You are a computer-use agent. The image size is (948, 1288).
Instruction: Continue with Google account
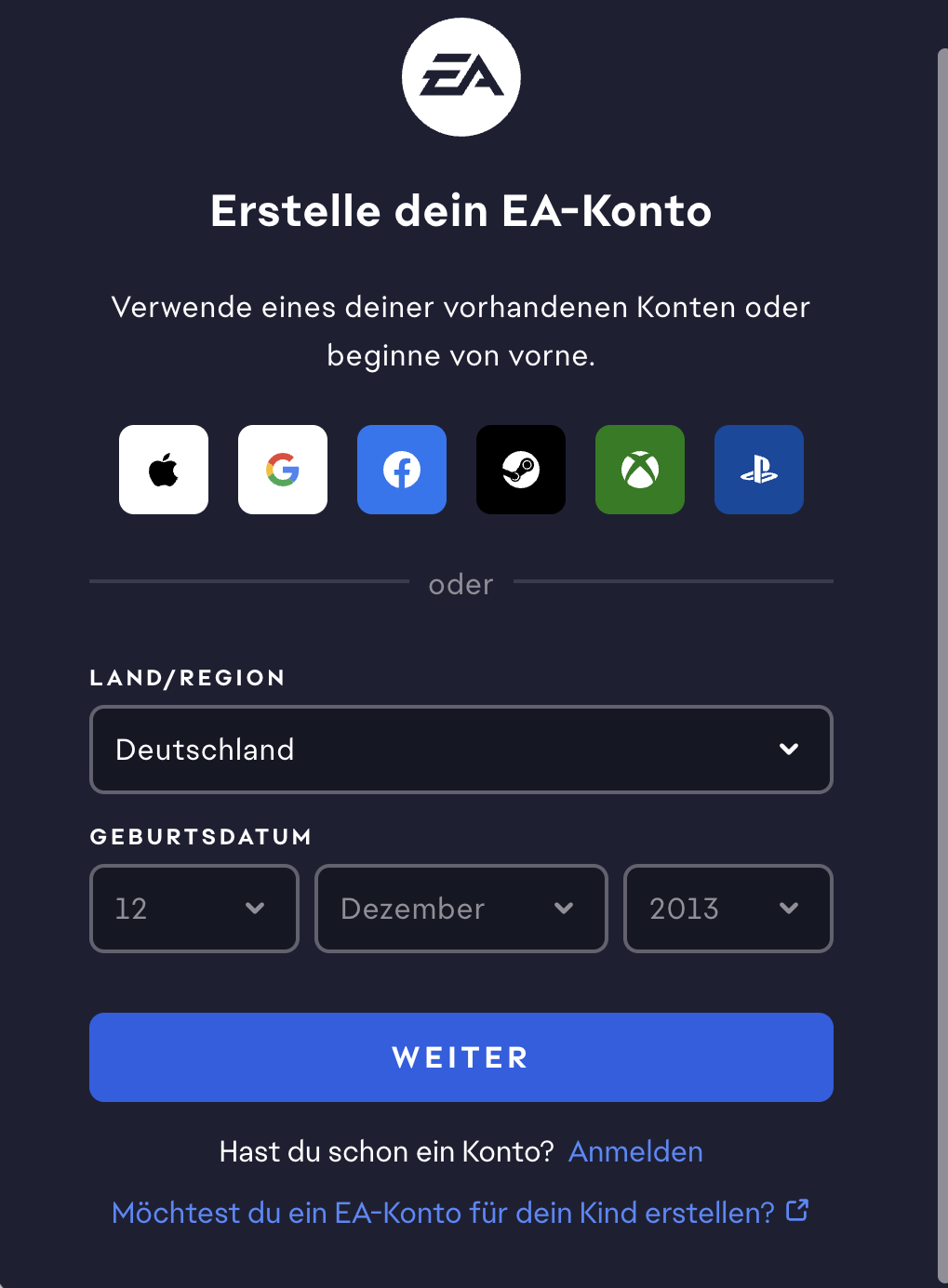point(283,470)
